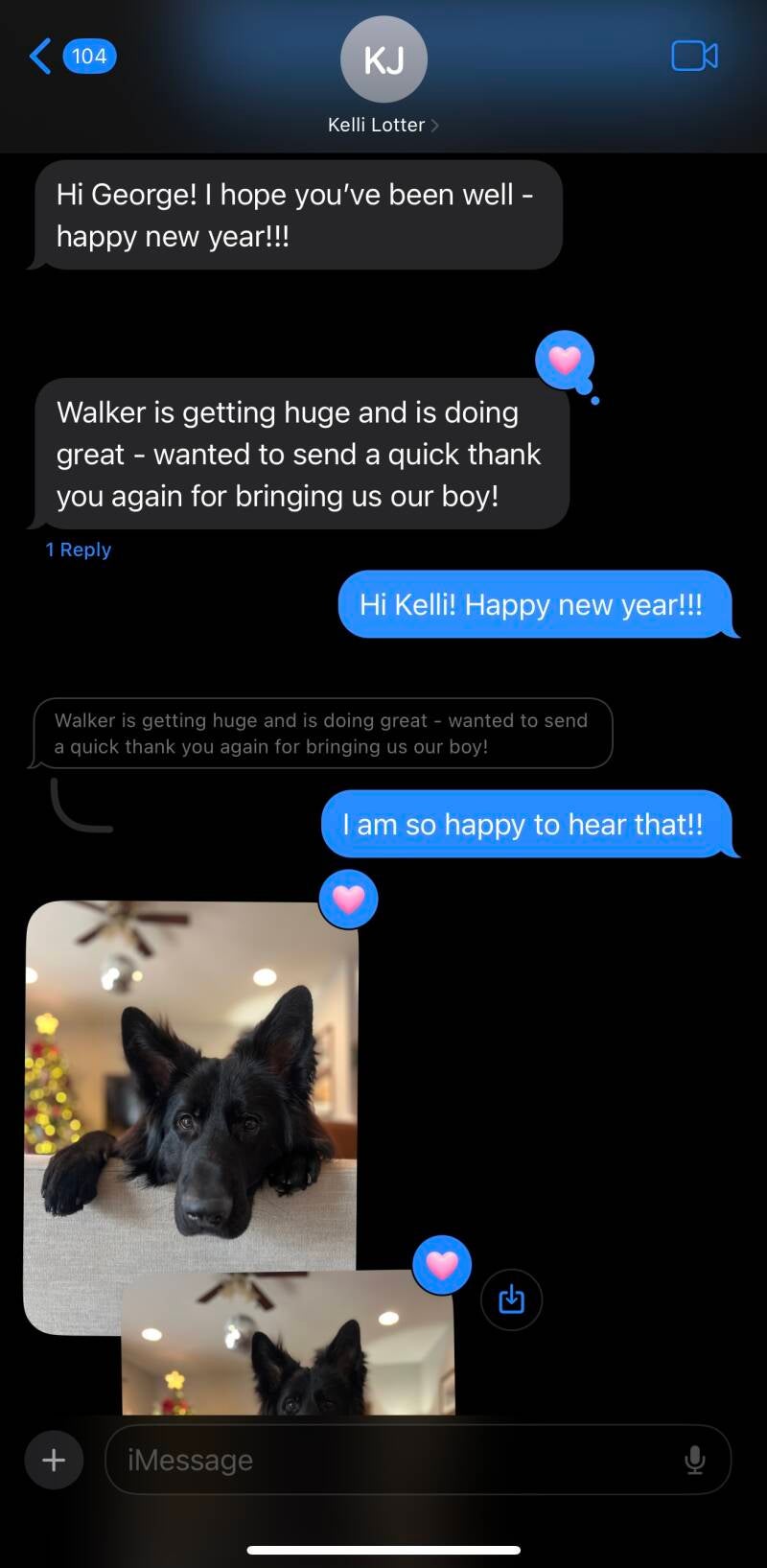Image resolution: width=767 pixels, height=1568 pixels.
Task: Go back to the messages list
Action: click(40, 57)
